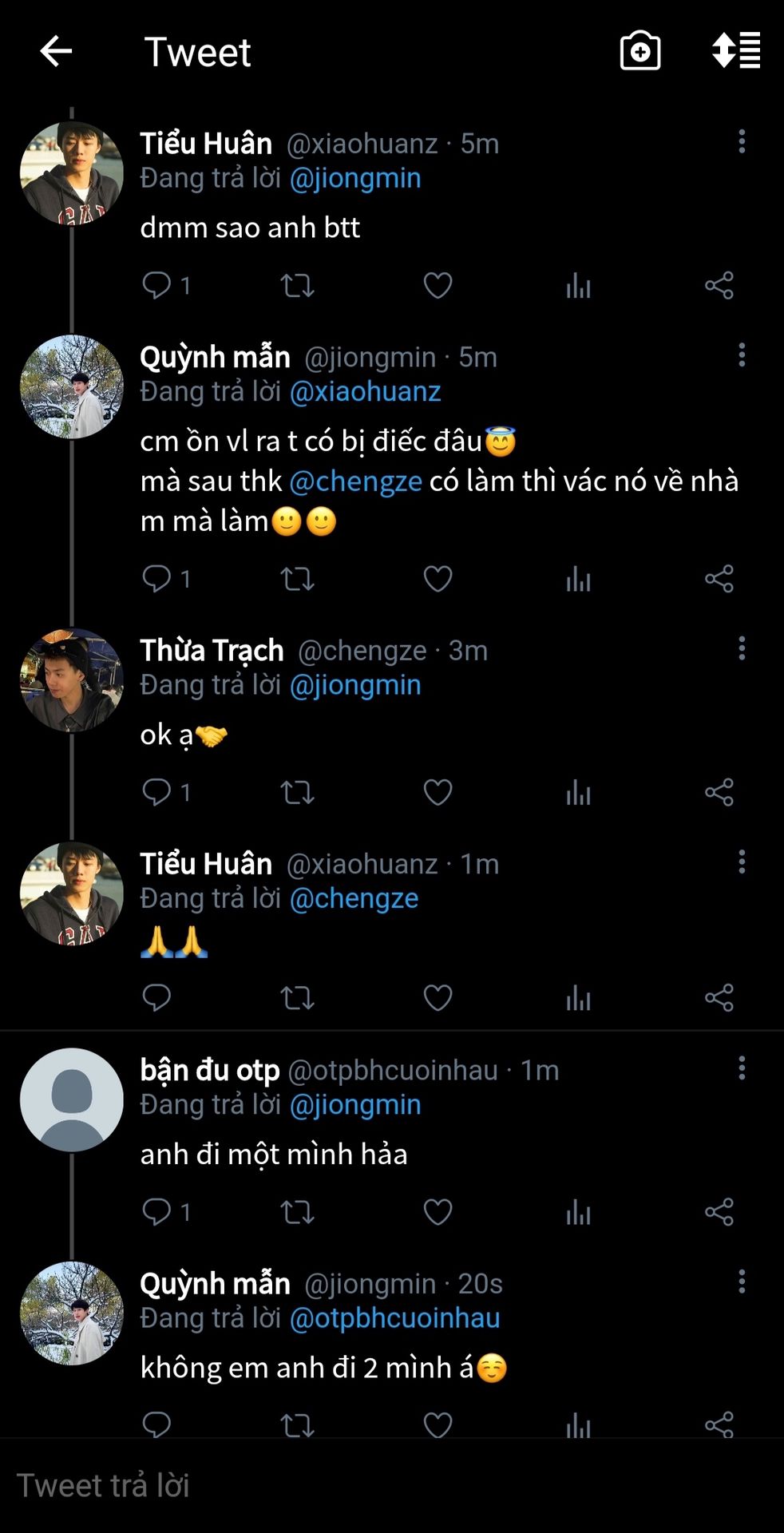Go back from the Tweet screen
Viewport: 784px width, 1533px height.
56,52
